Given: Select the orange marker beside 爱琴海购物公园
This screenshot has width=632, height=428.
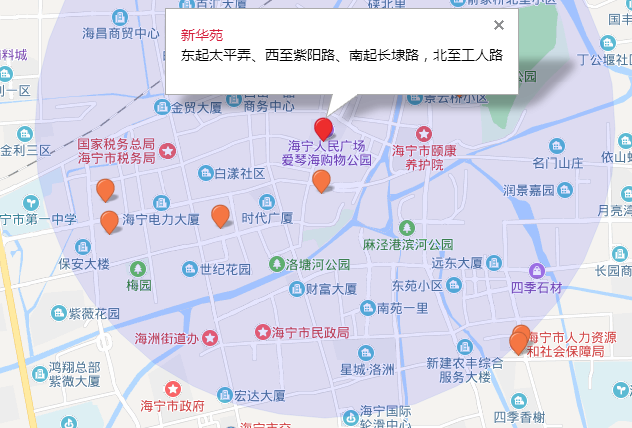Looking at the screenshot, I should [x=321, y=181].
